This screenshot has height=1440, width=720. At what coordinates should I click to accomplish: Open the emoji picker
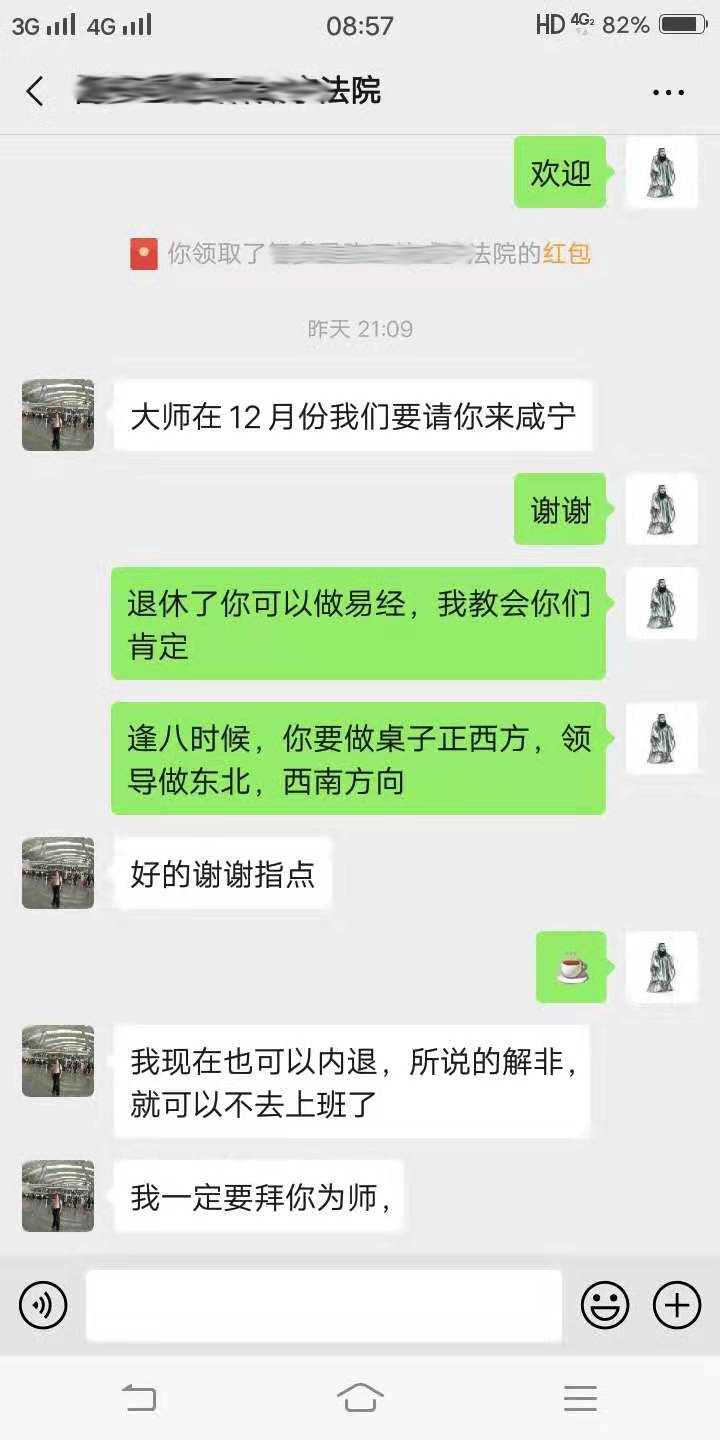pos(605,1305)
